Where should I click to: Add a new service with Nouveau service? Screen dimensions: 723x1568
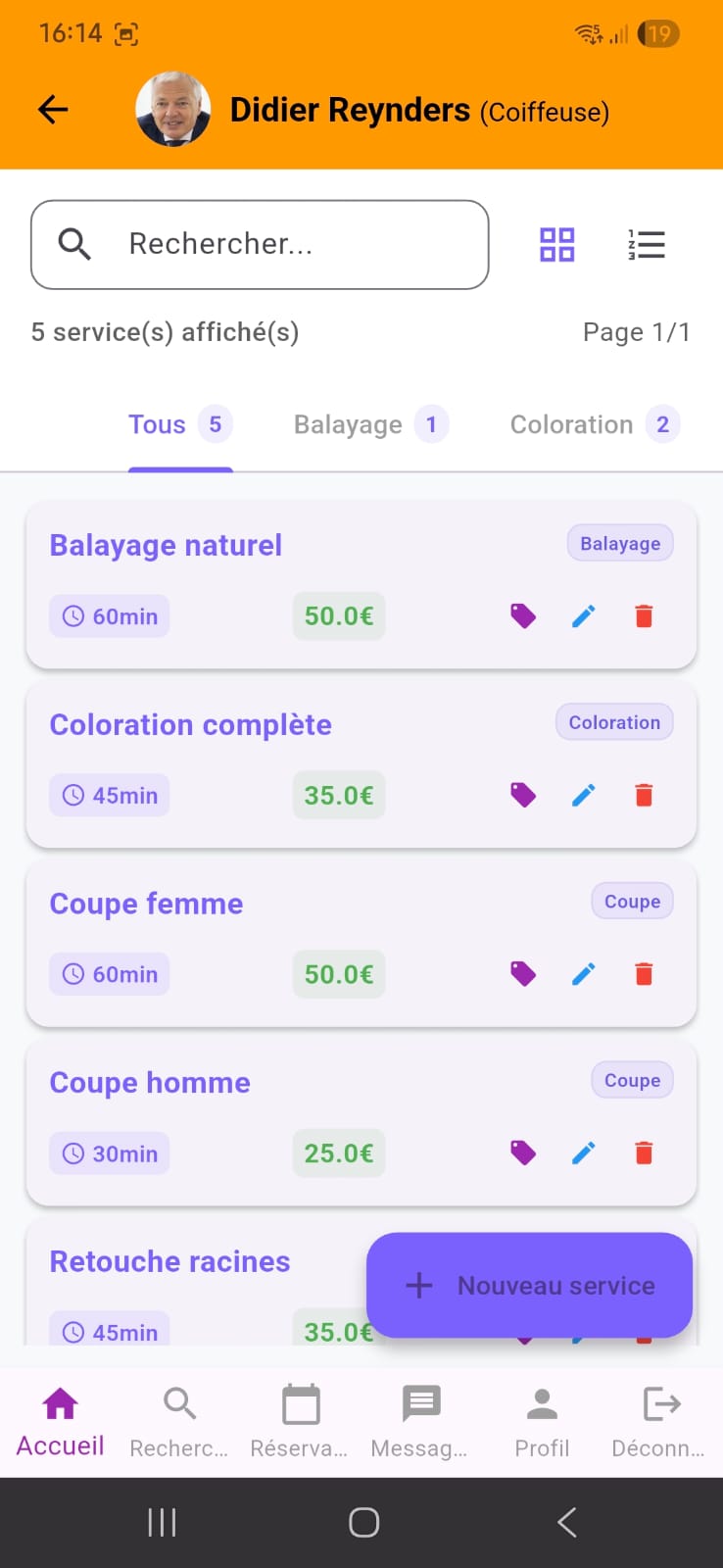tap(529, 1285)
